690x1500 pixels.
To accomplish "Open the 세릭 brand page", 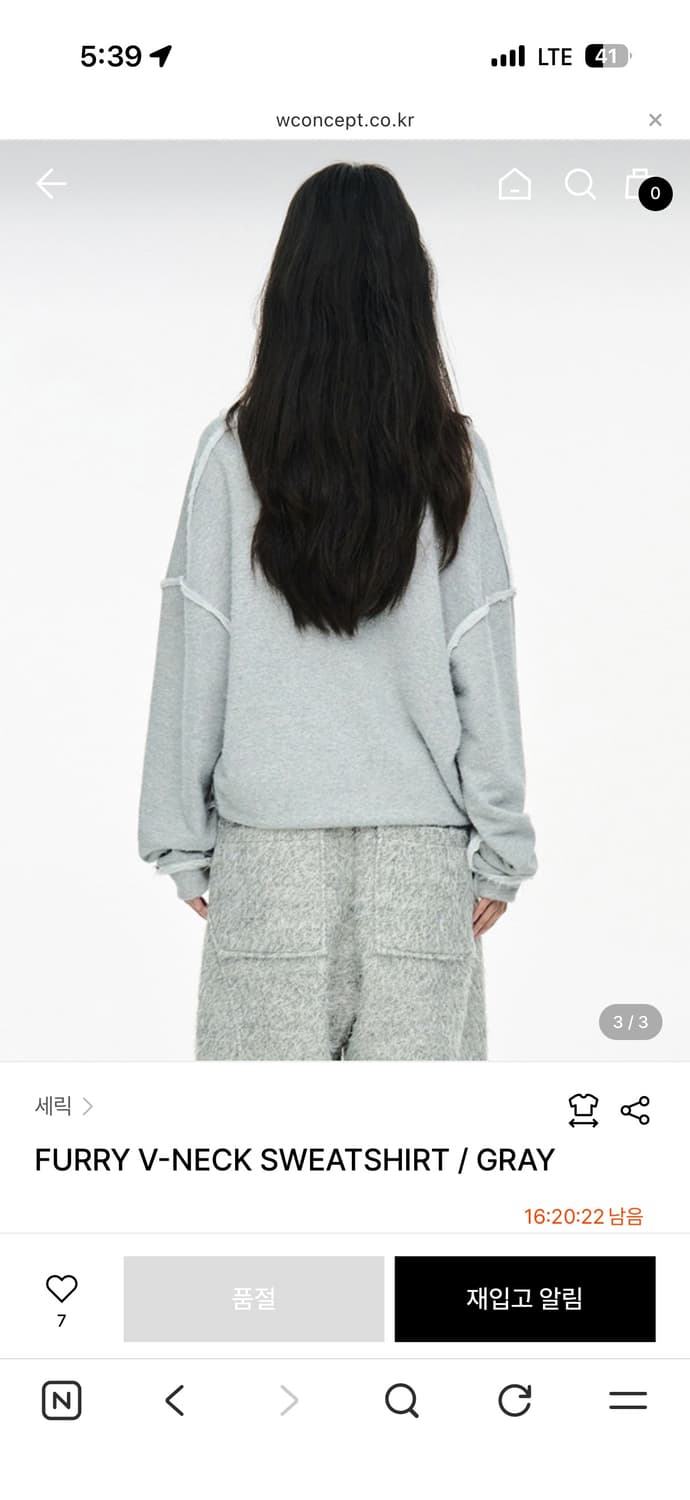I will [x=63, y=1106].
